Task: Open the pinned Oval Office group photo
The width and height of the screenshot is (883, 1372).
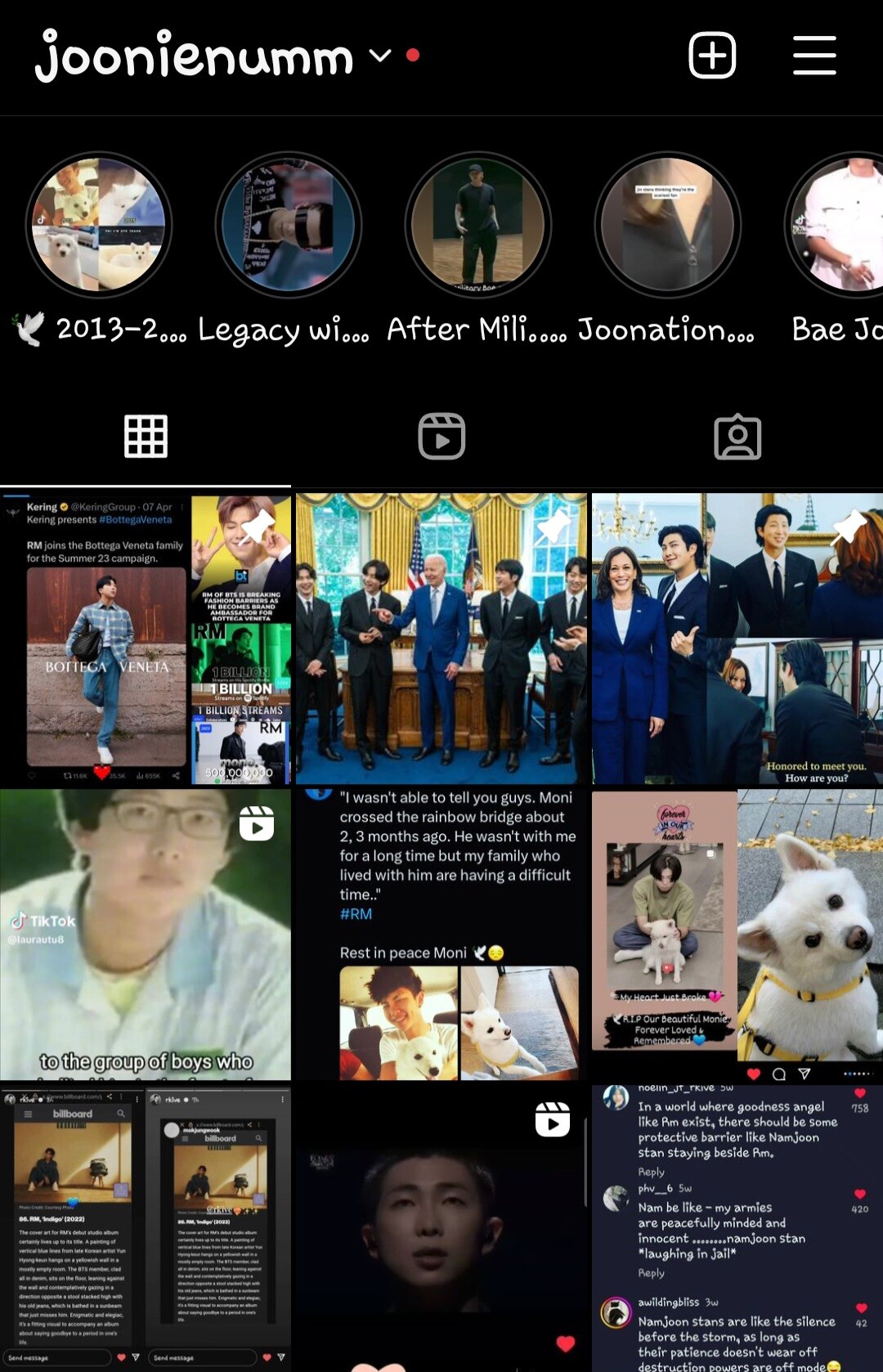Action: (x=441, y=638)
